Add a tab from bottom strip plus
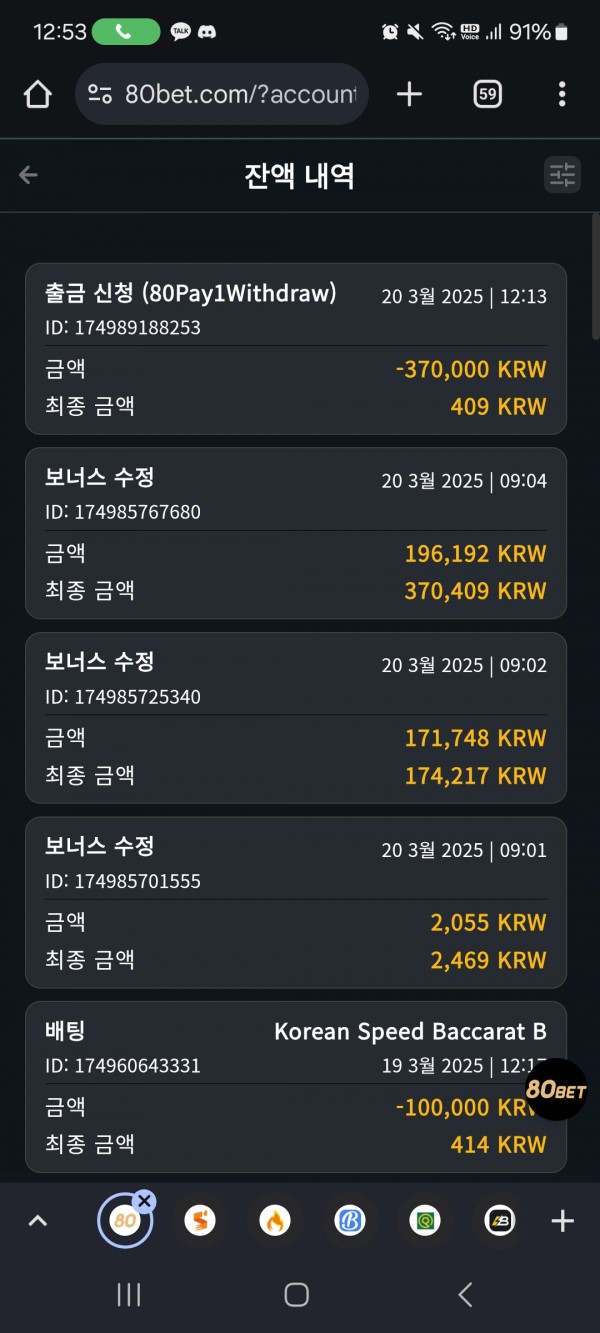 tap(563, 1220)
